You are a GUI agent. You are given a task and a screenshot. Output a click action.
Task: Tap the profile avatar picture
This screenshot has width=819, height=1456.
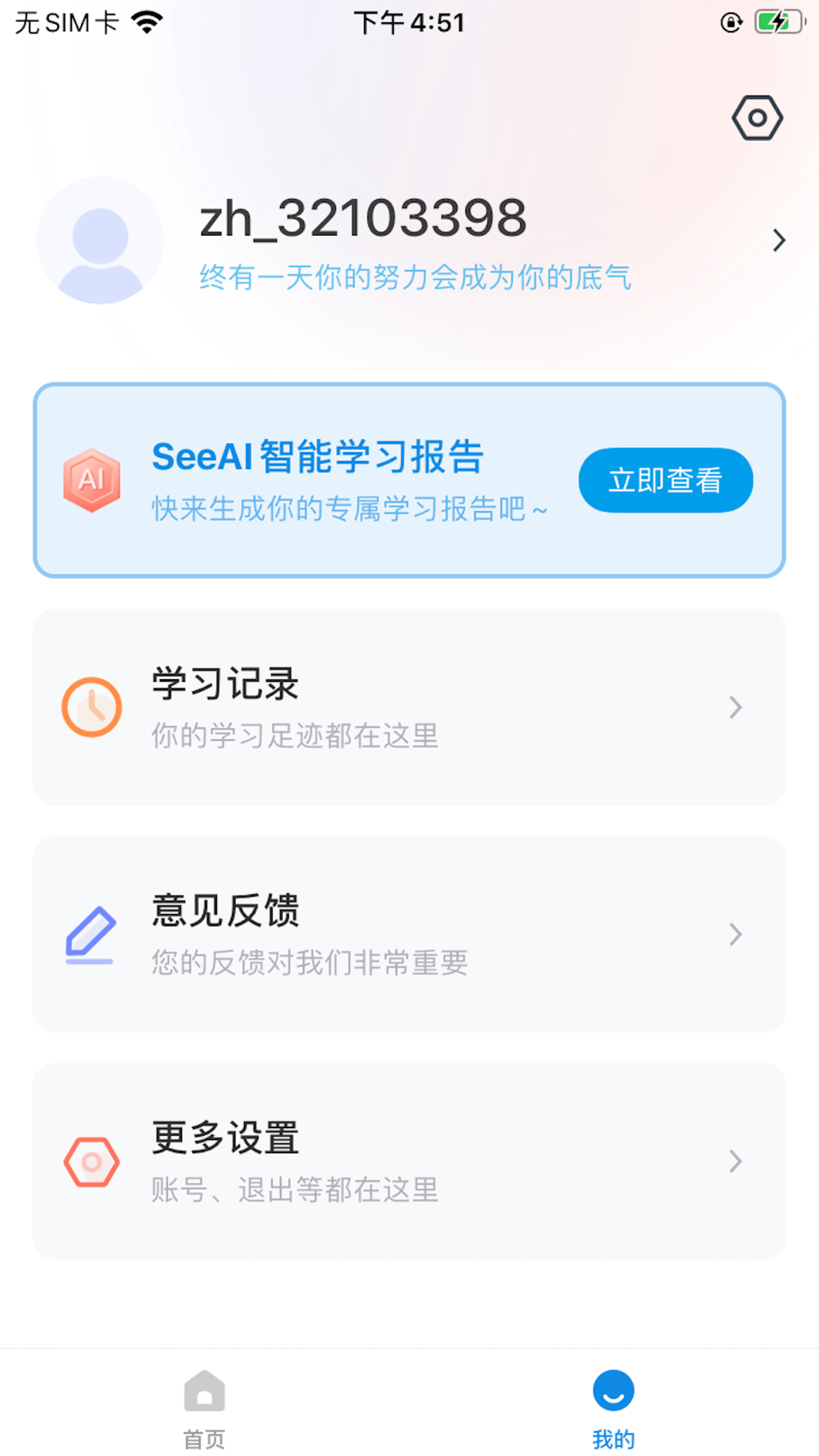coord(101,241)
